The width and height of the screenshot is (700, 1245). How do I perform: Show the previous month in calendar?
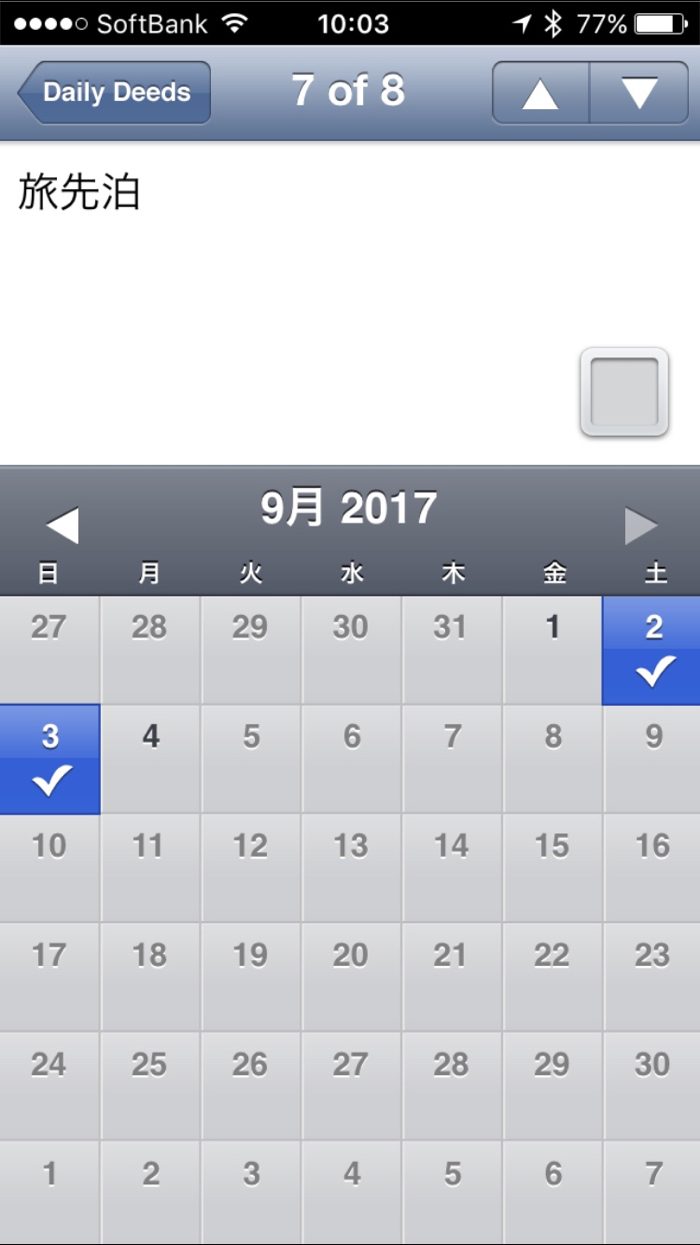pyautogui.click(x=62, y=525)
